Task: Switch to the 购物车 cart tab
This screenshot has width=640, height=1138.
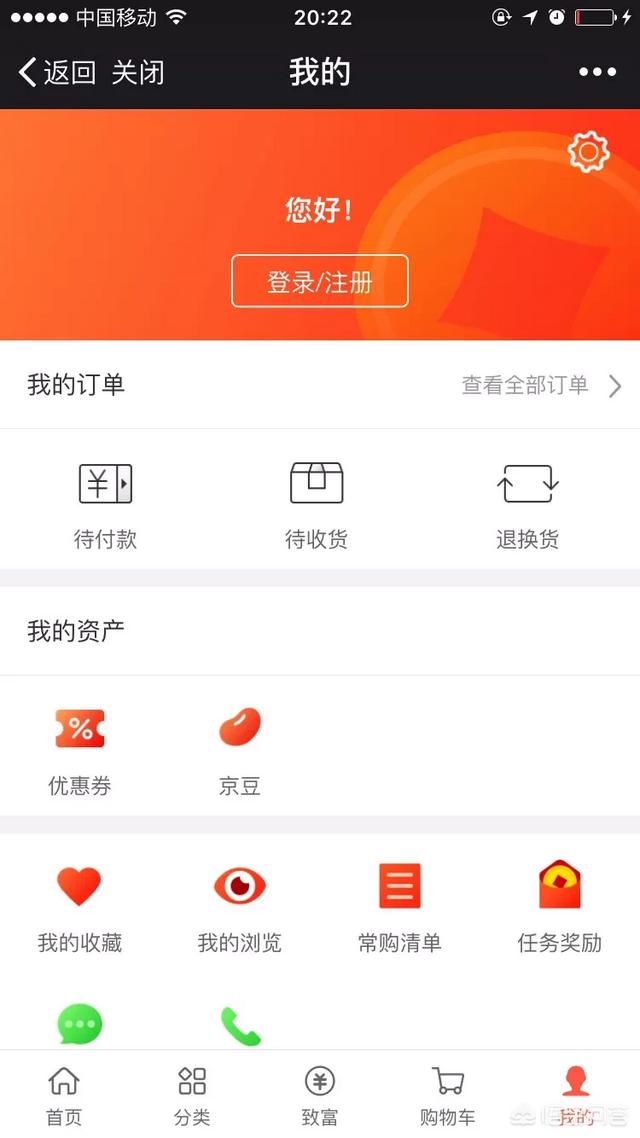Action: tap(448, 1095)
